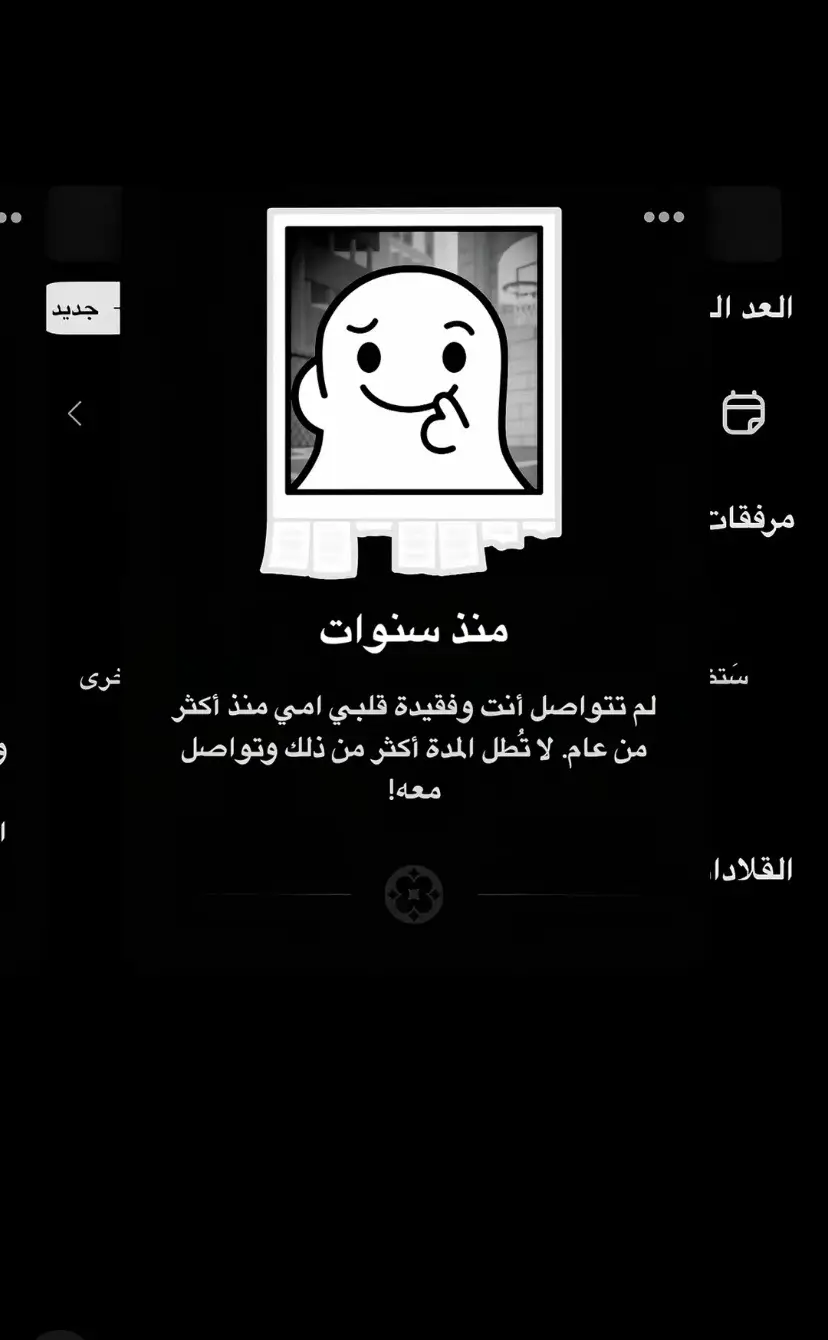Open the three-dot options menu on the right
Viewport: 828px width, 1340px height.
click(x=664, y=216)
